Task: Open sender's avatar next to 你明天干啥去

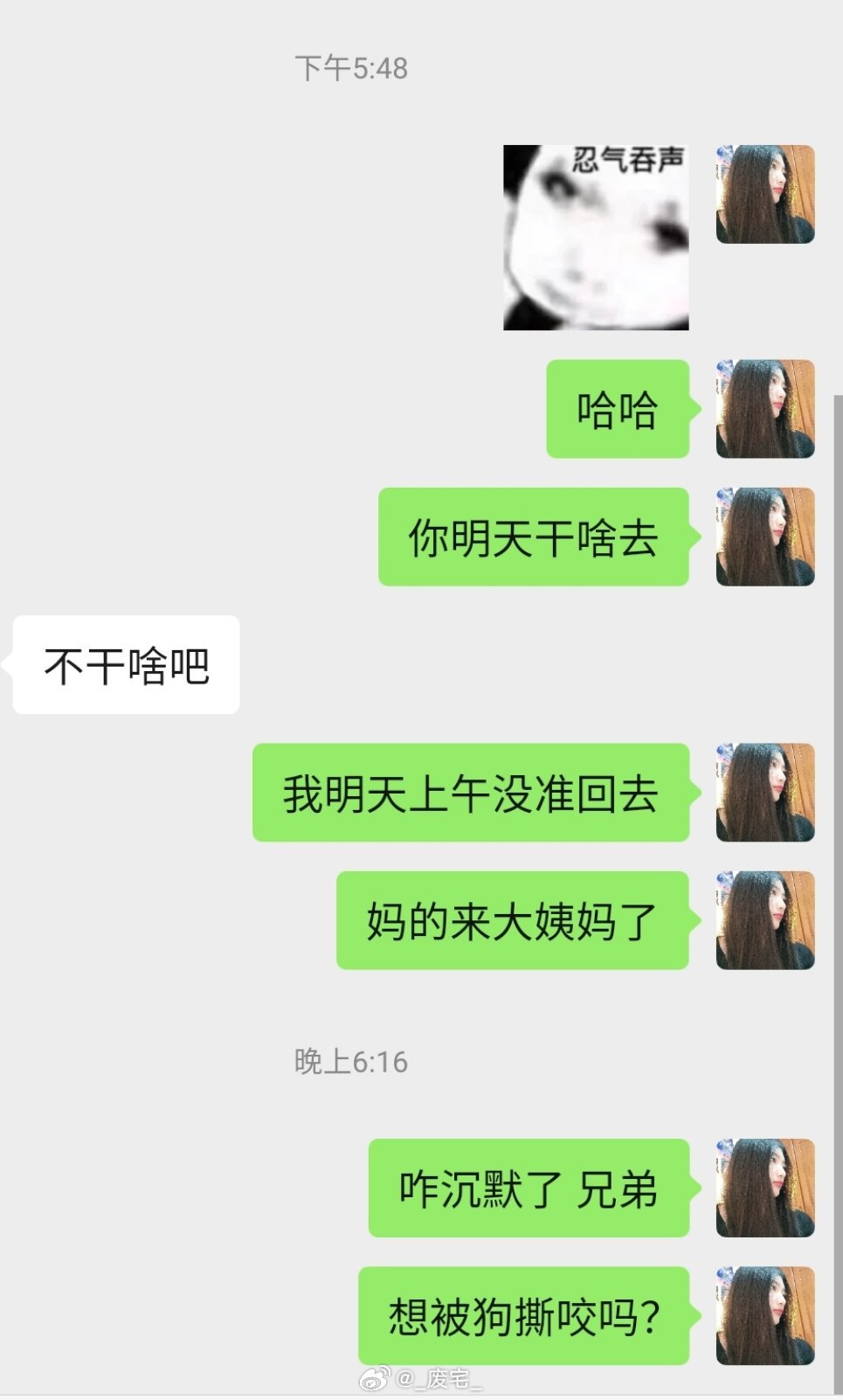Action: pos(765,537)
